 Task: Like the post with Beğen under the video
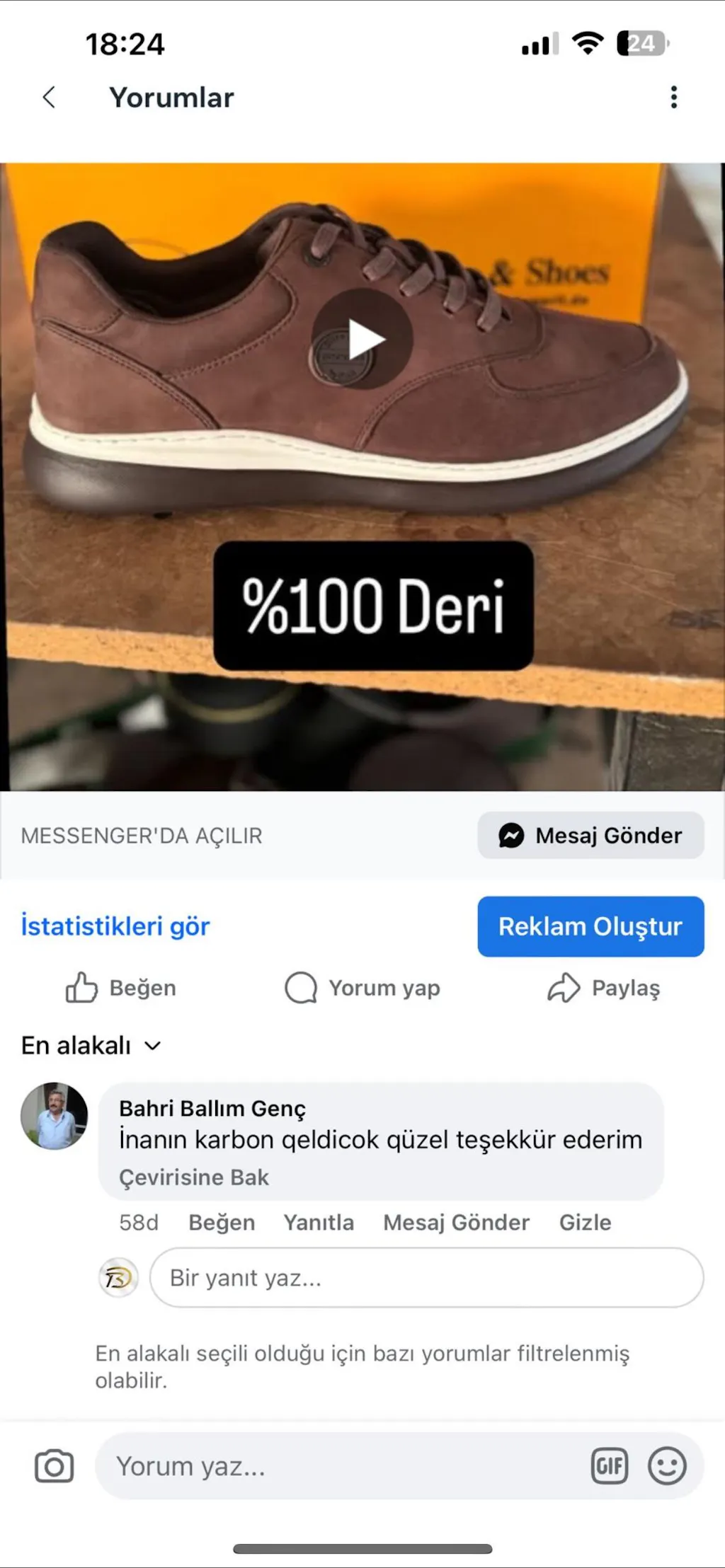click(121, 988)
